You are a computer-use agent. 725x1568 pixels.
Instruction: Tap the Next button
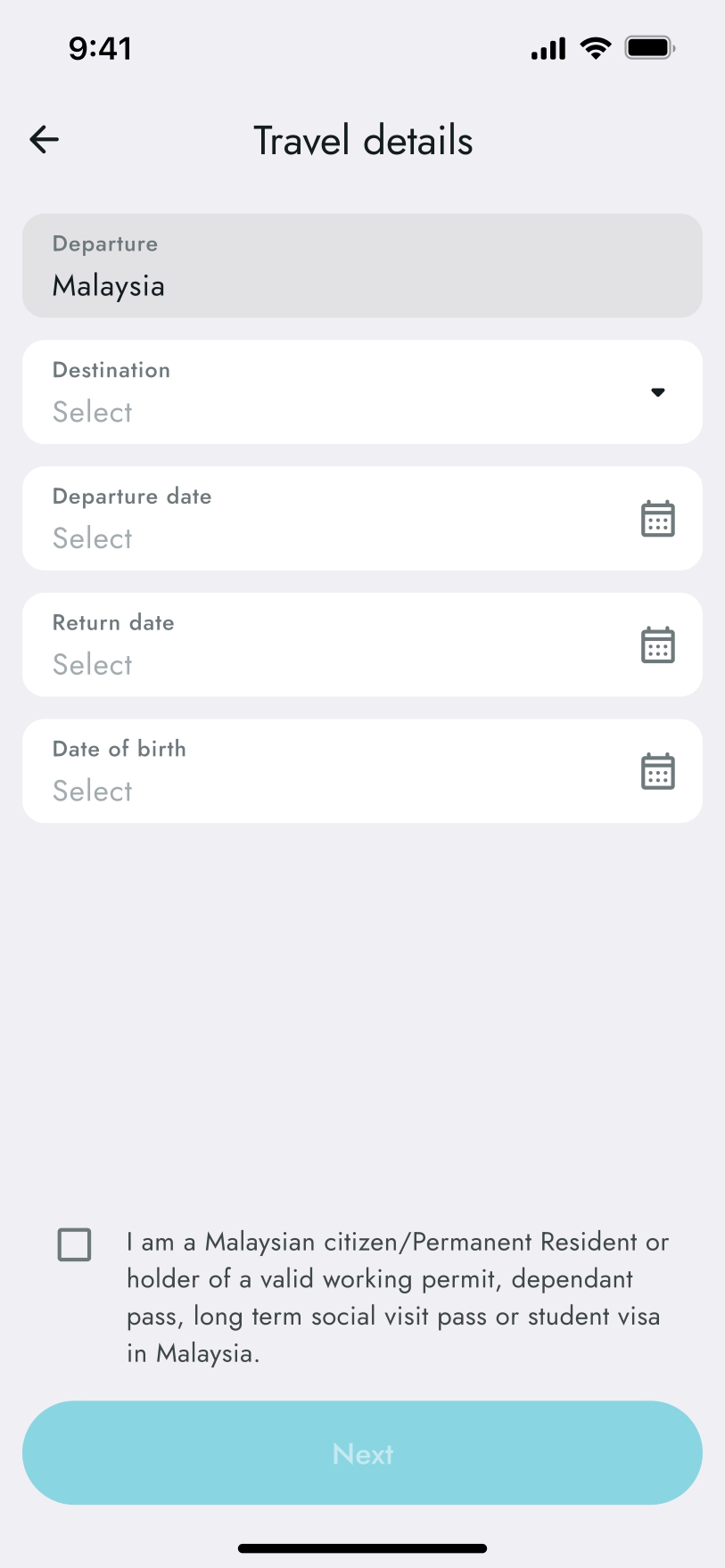click(362, 1453)
